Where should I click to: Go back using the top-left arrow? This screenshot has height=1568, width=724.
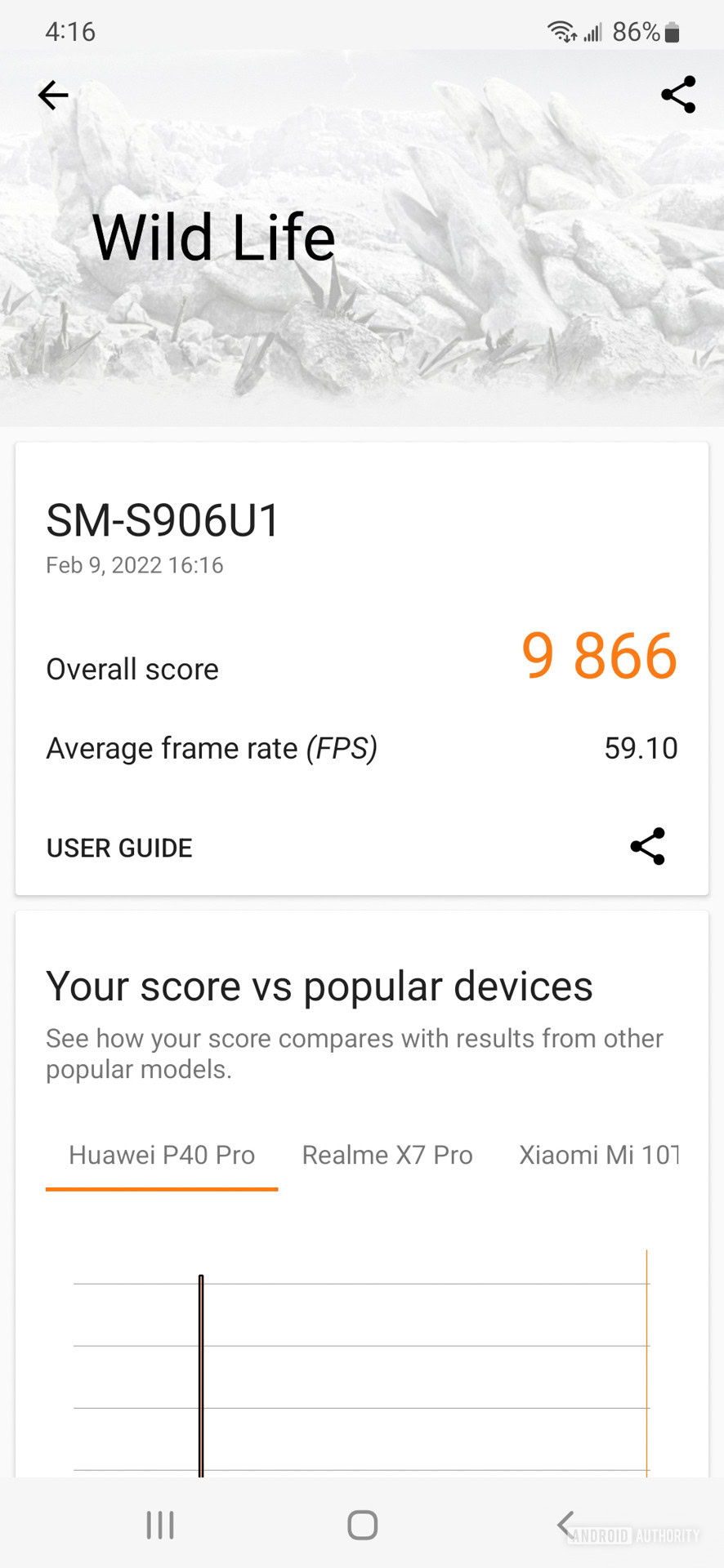tap(53, 96)
